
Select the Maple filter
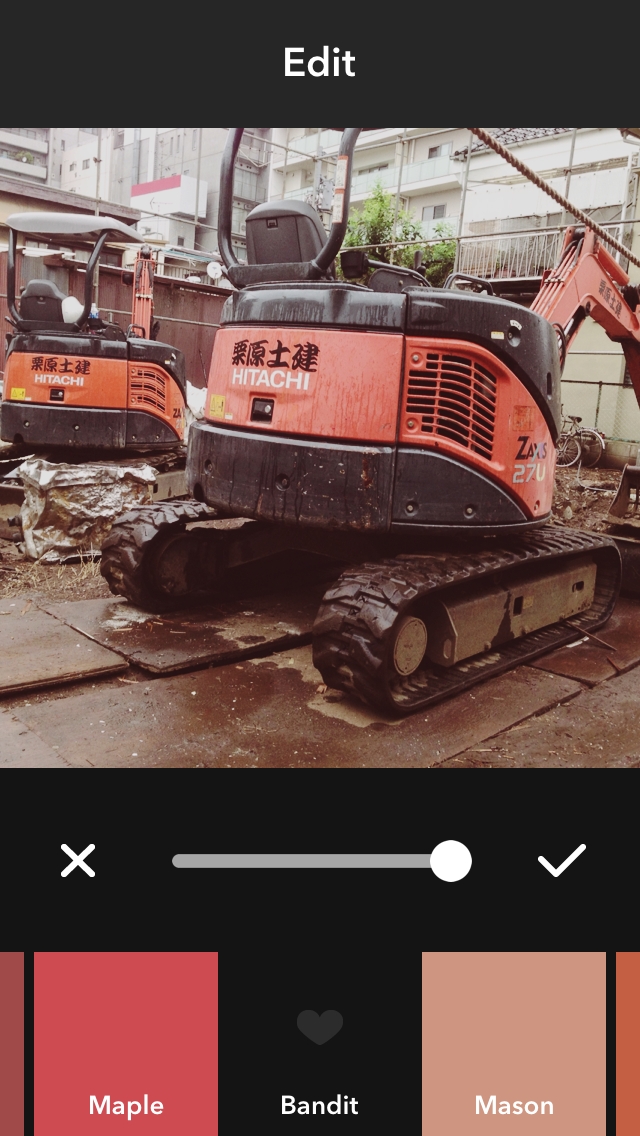click(126, 1043)
